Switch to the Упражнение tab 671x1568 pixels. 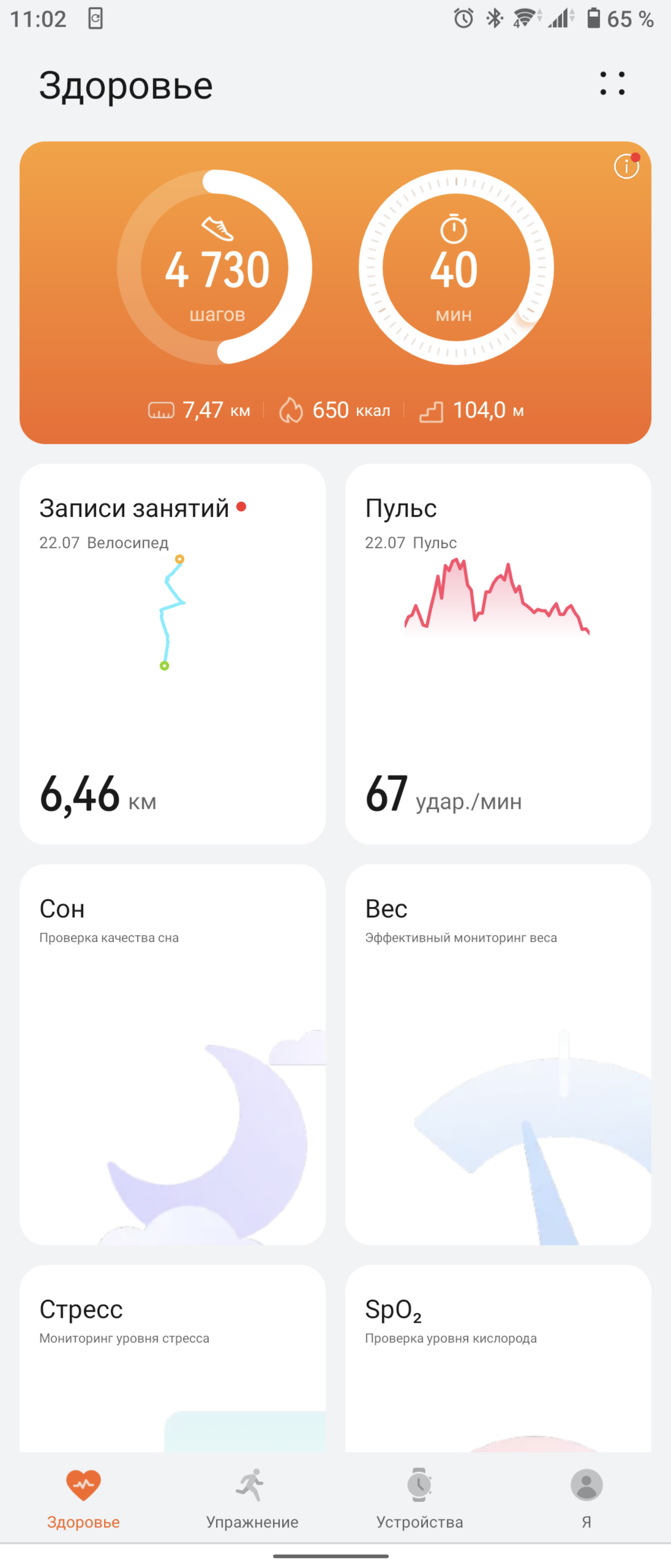point(252,1498)
